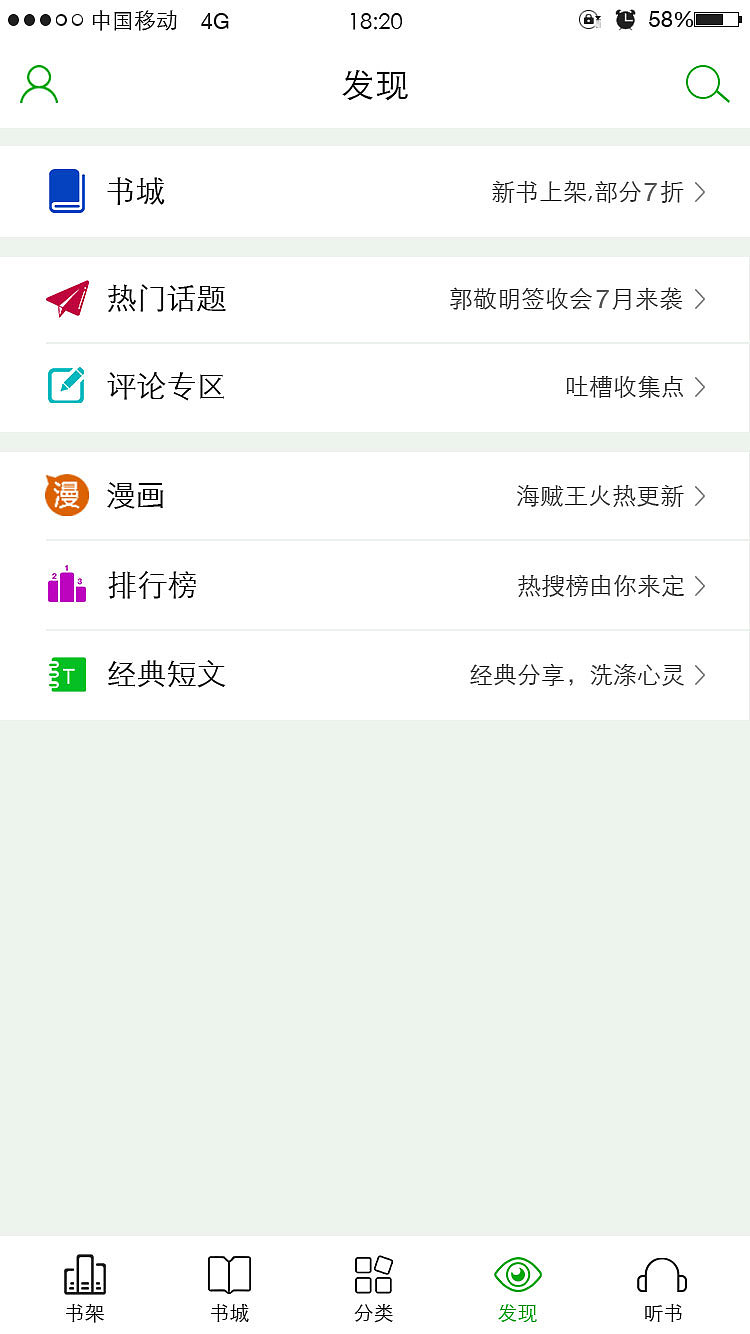This screenshot has width=750, height=1334.
Task: Select the blue 书城 book icon
Action: pyautogui.click(x=66, y=190)
